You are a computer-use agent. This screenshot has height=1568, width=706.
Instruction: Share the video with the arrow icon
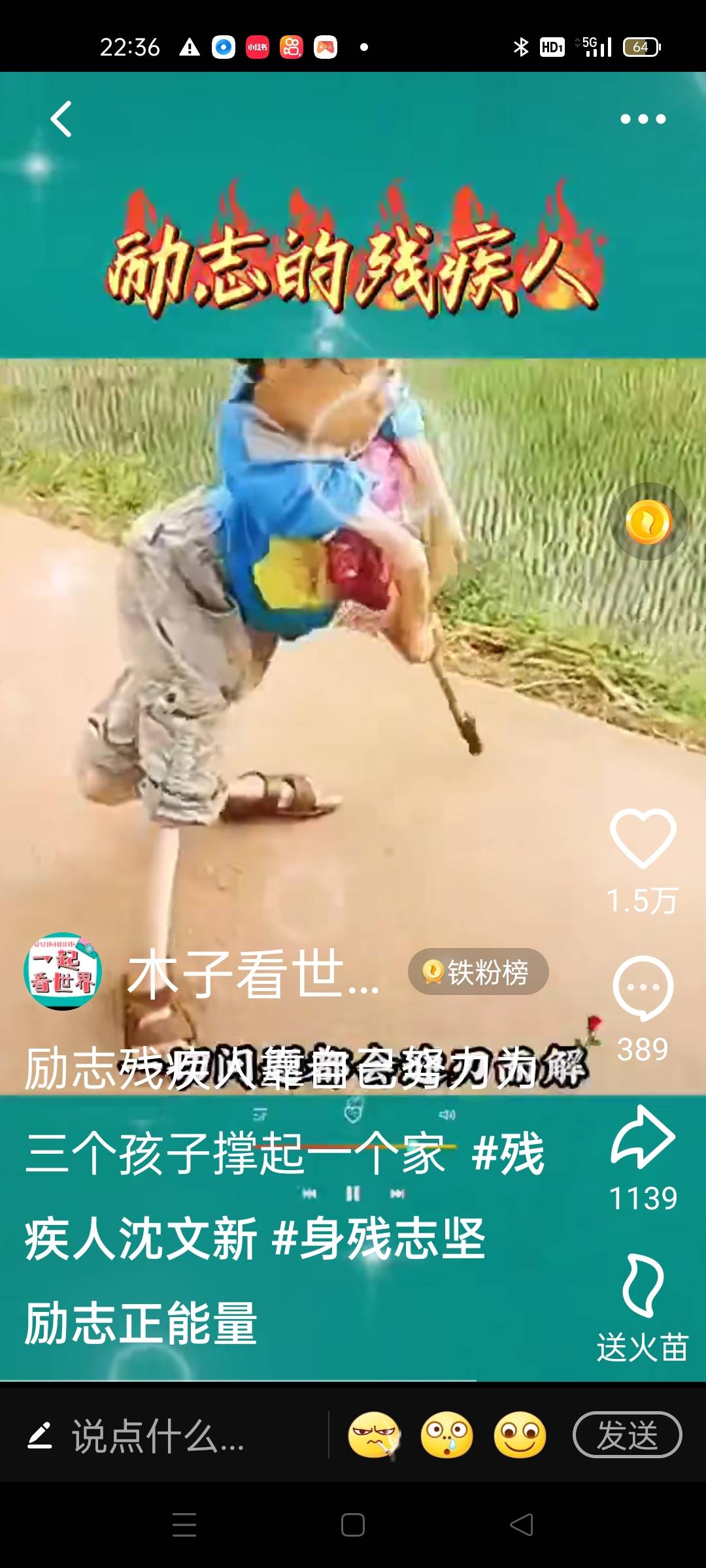point(643,1137)
